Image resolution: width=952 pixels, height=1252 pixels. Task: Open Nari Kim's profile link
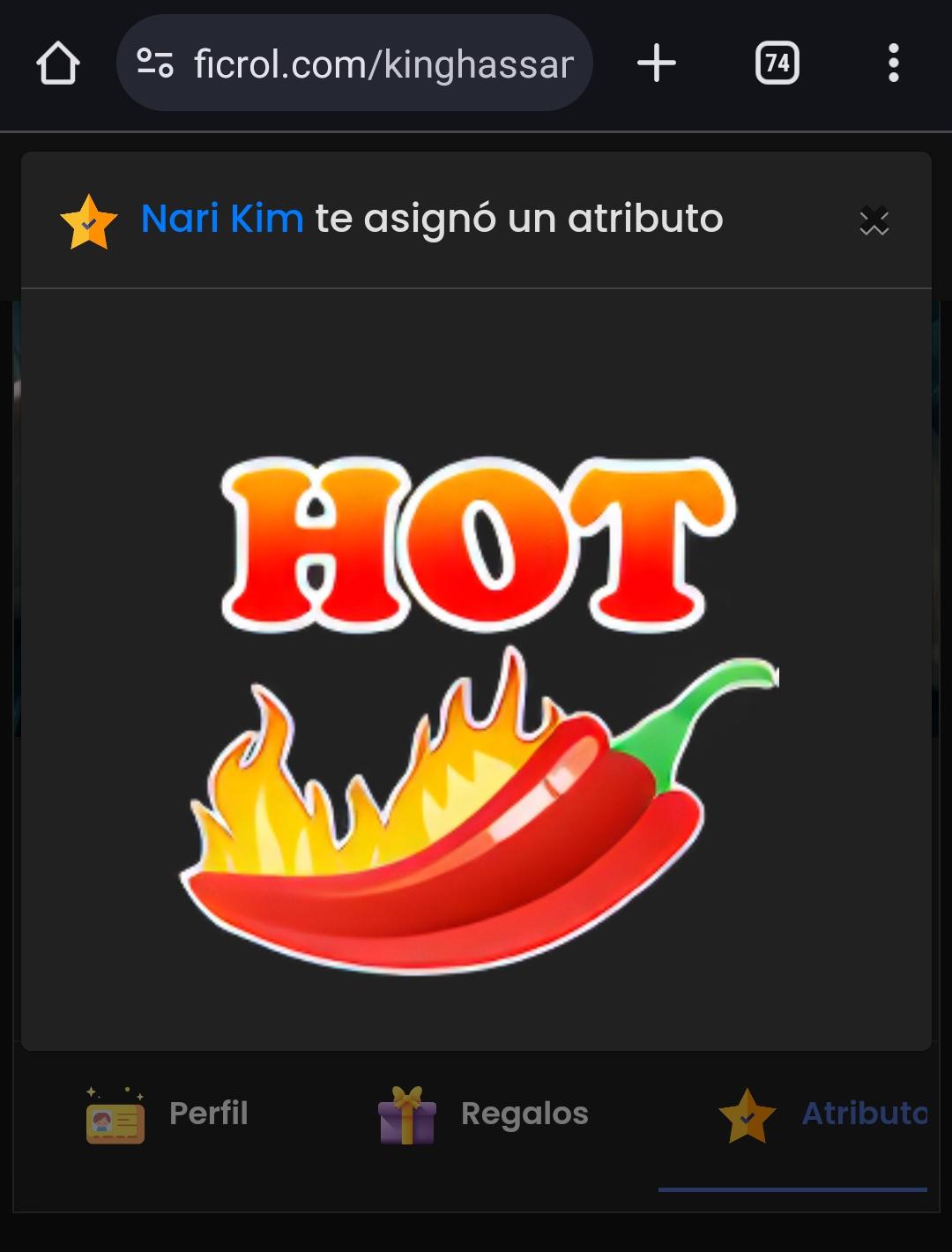222,219
